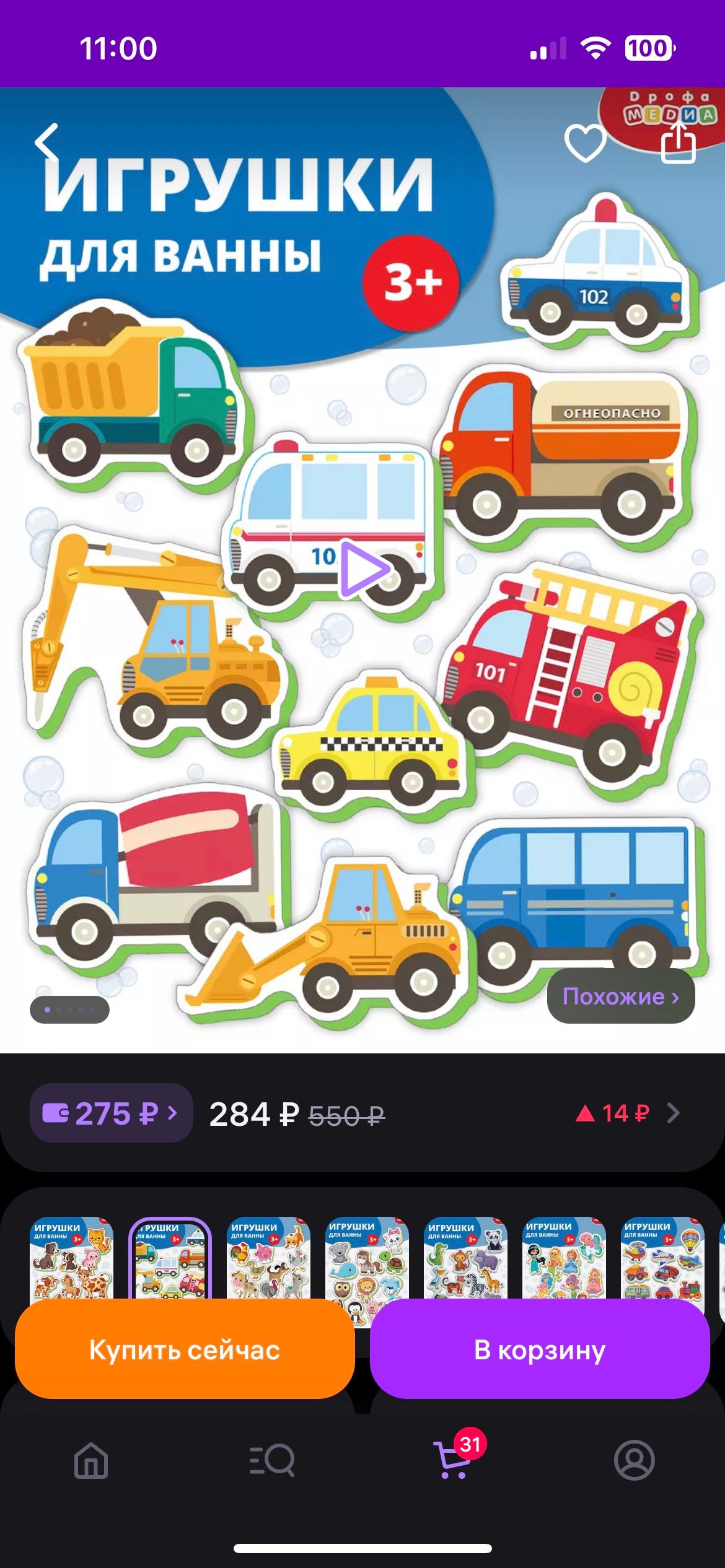Switch to the profile tab
The width and height of the screenshot is (725, 1568).
(x=634, y=1461)
